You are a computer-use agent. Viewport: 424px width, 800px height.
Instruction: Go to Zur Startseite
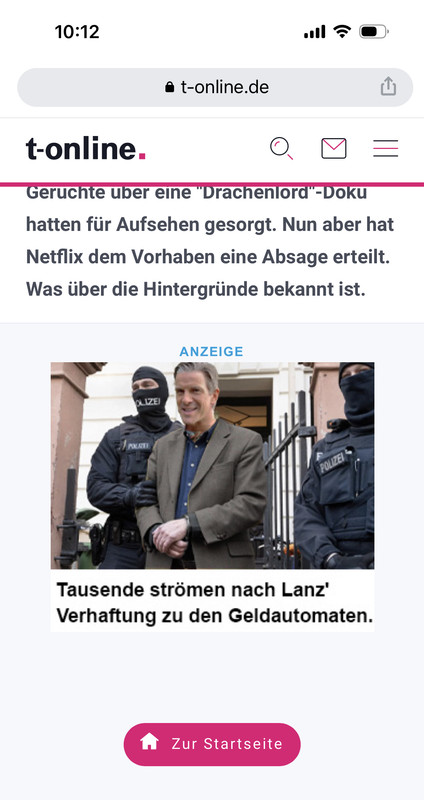[212, 744]
